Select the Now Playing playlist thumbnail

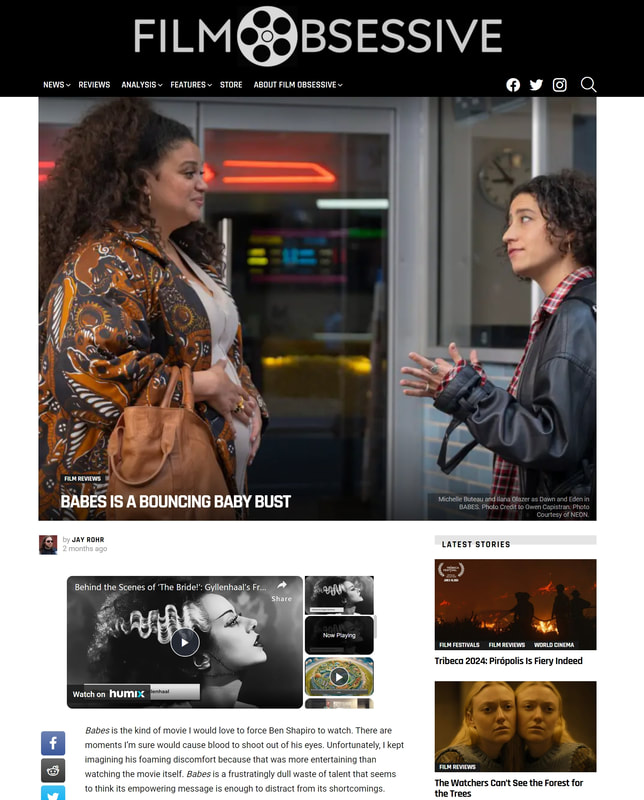(x=339, y=635)
